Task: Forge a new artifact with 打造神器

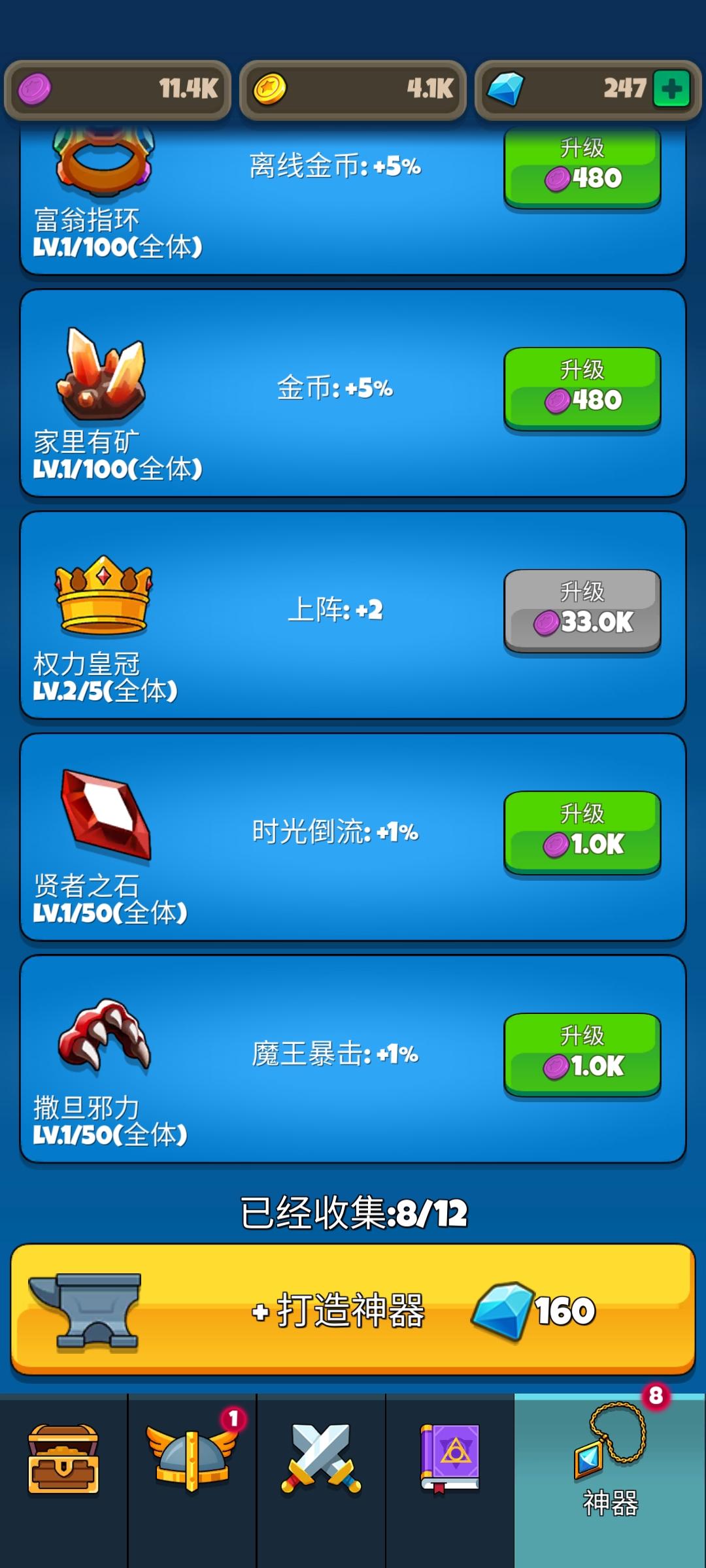Action: [x=353, y=1309]
